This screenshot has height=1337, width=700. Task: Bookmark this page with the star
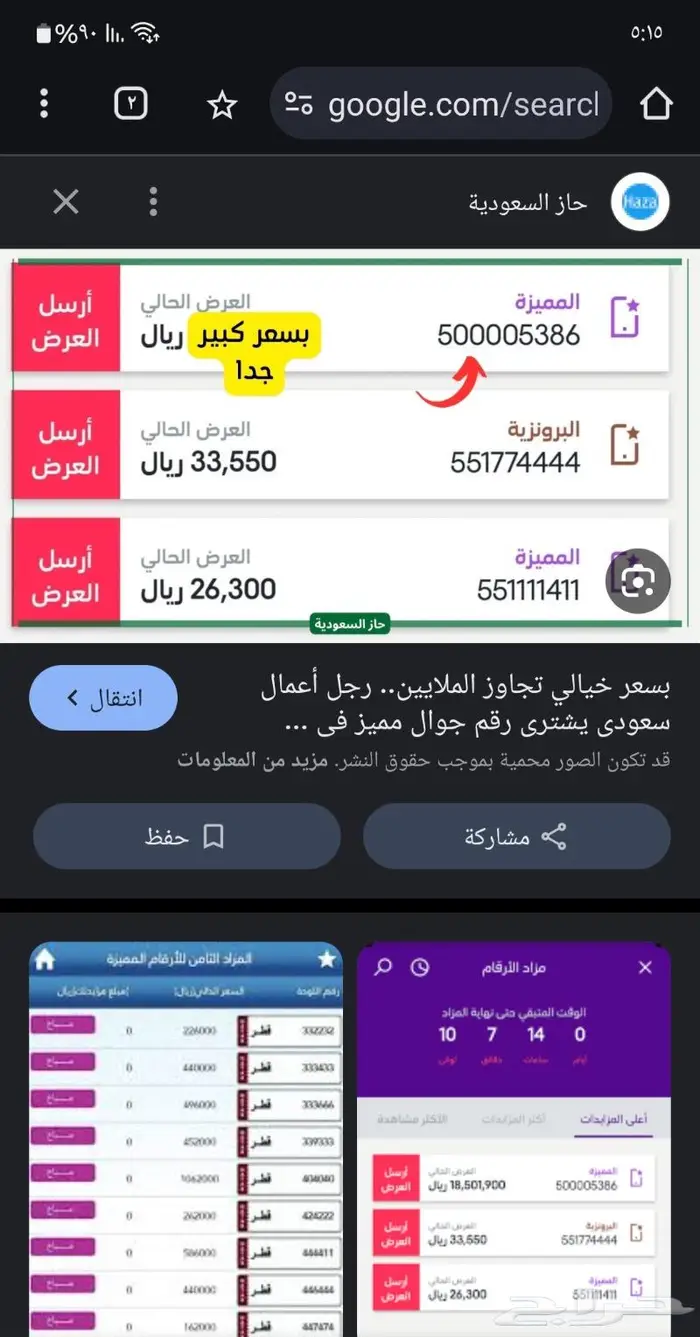pos(222,104)
